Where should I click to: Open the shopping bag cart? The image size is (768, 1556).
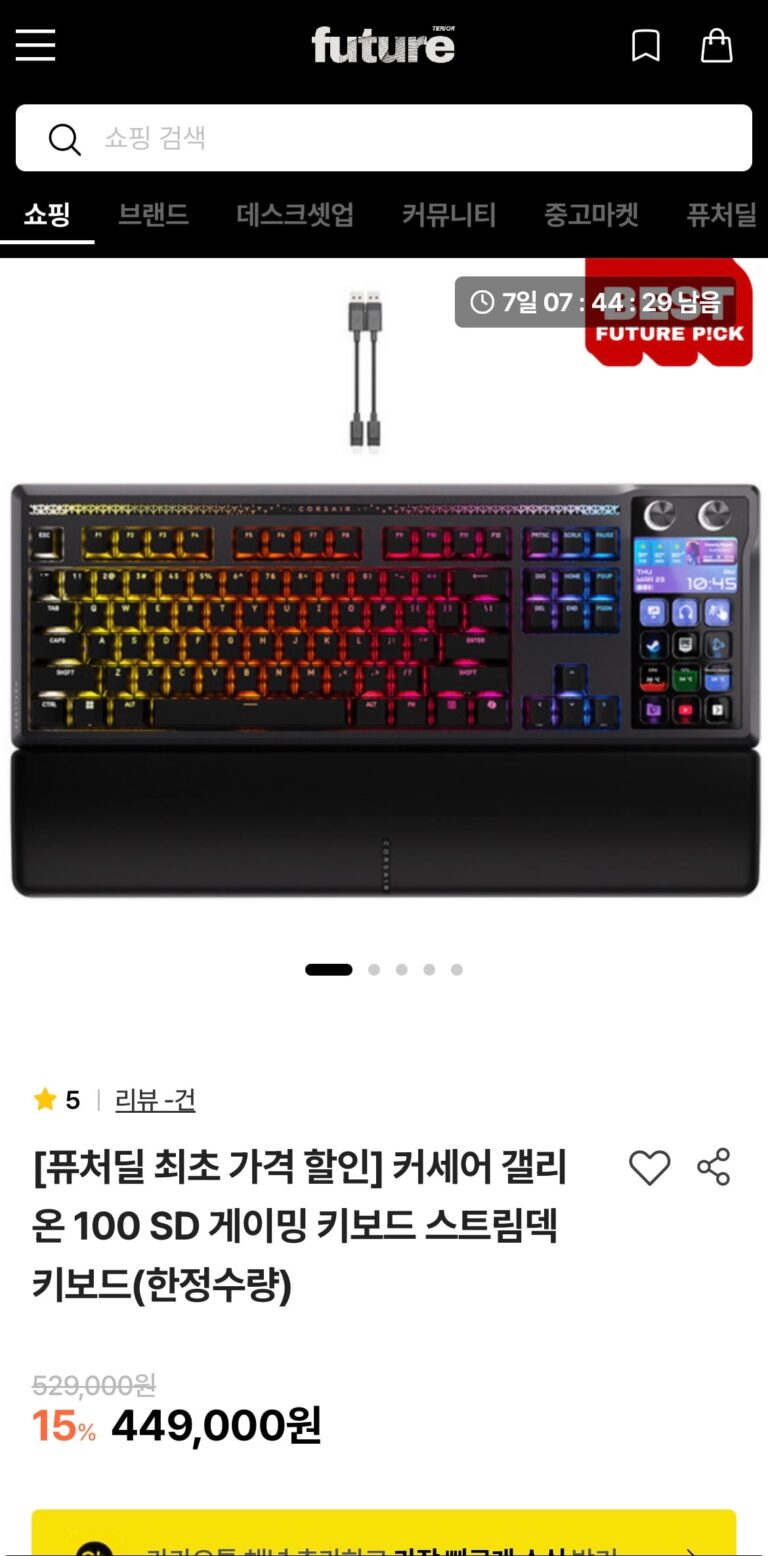pyautogui.click(x=716, y=45)
